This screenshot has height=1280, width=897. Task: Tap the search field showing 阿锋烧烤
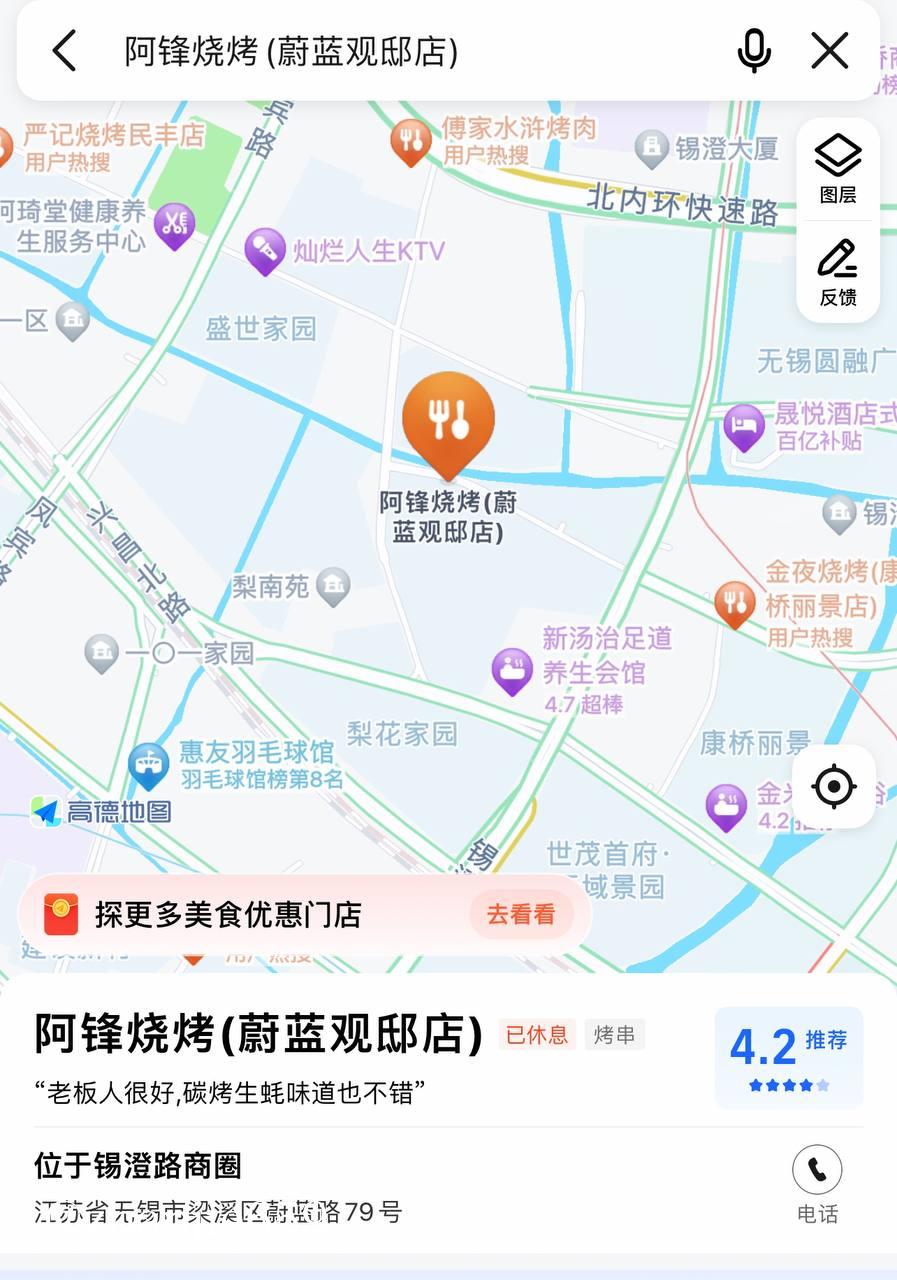pos(400,51)
